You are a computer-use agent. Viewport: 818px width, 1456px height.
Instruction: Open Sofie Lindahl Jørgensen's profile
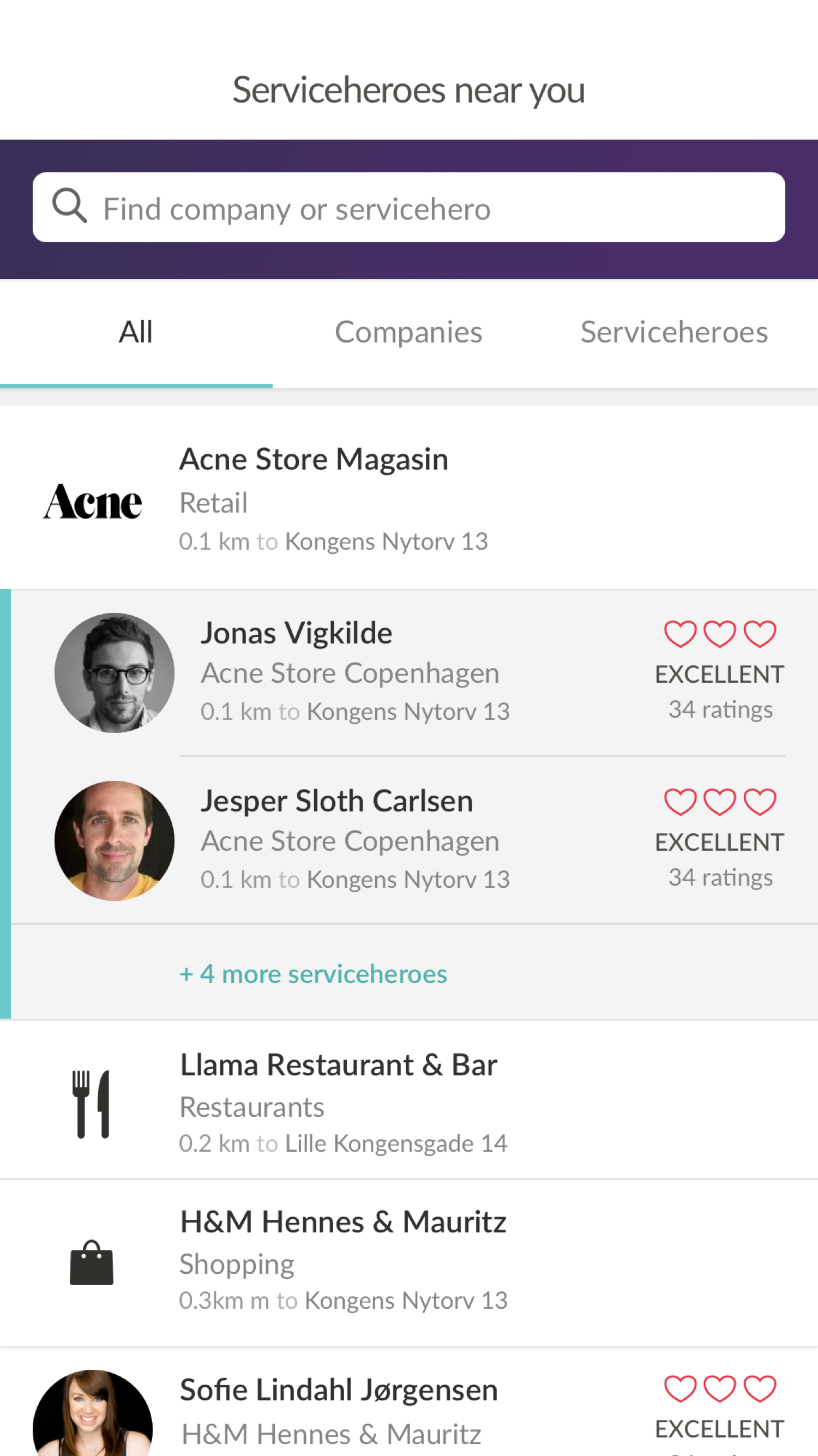click(x=408, y=1403)
